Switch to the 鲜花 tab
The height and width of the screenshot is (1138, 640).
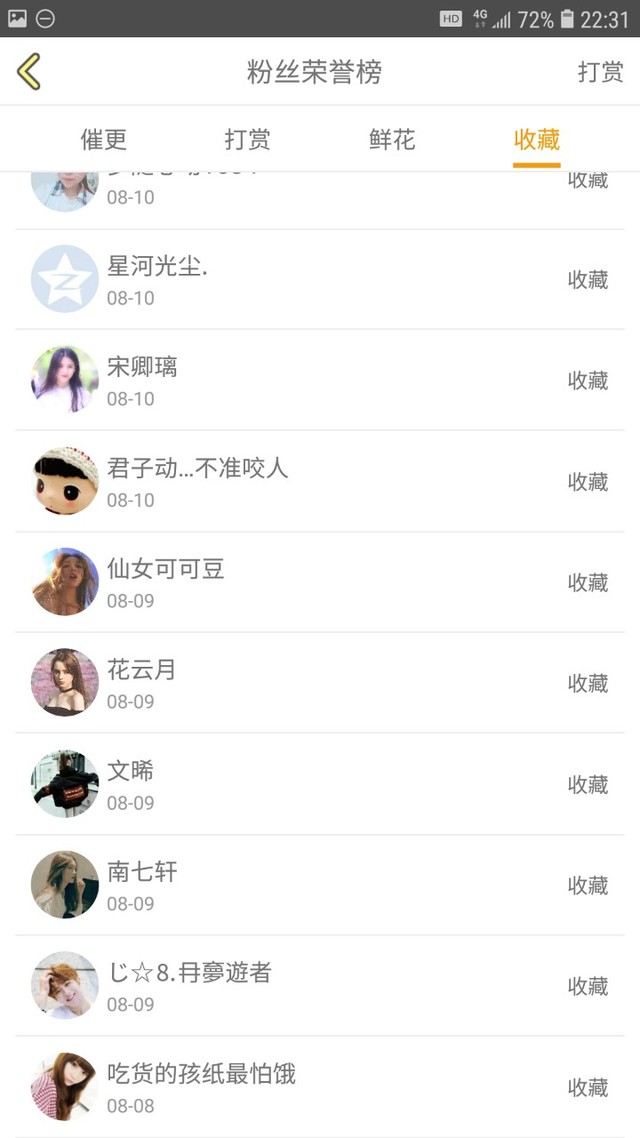[x=392, y=140]
